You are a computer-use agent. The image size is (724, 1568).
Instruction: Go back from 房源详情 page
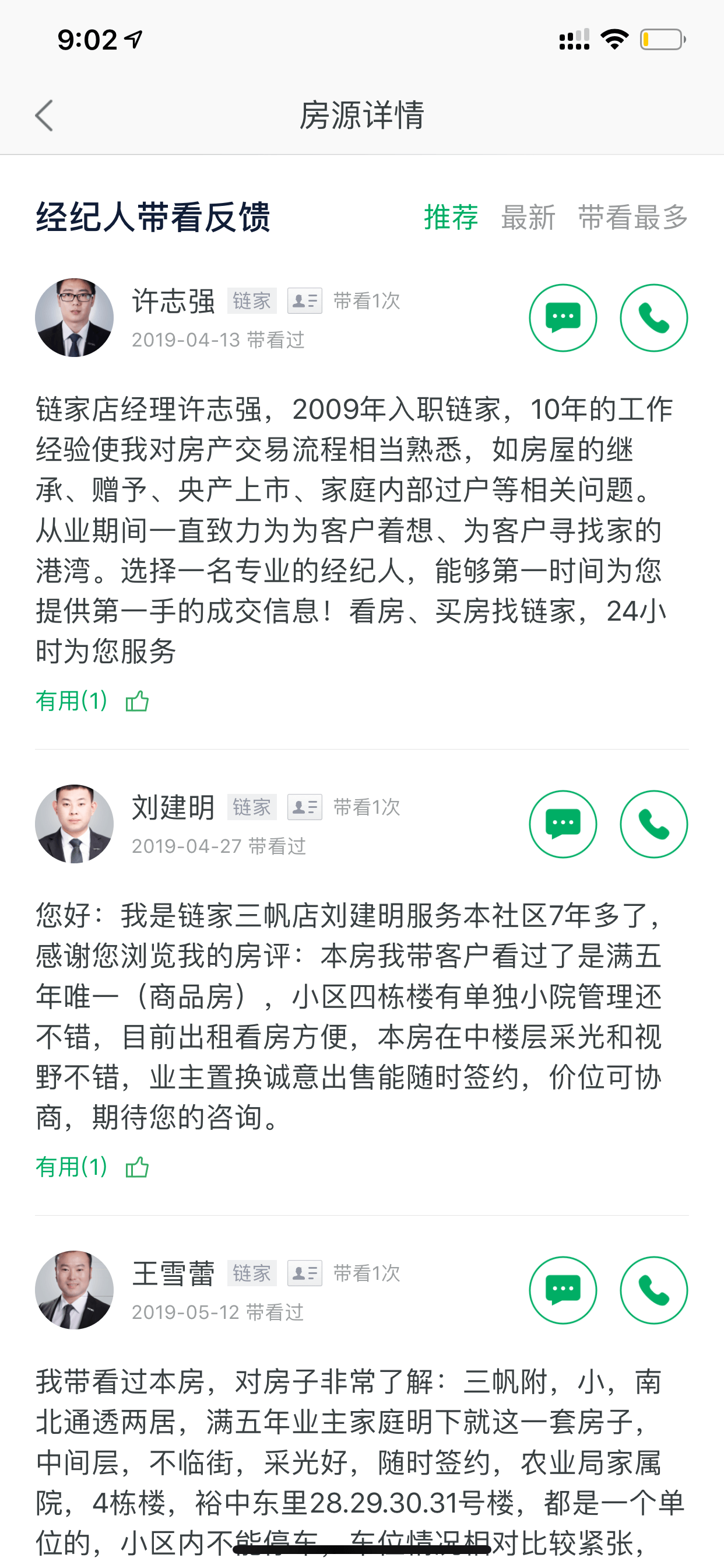(x=44, y=116)
